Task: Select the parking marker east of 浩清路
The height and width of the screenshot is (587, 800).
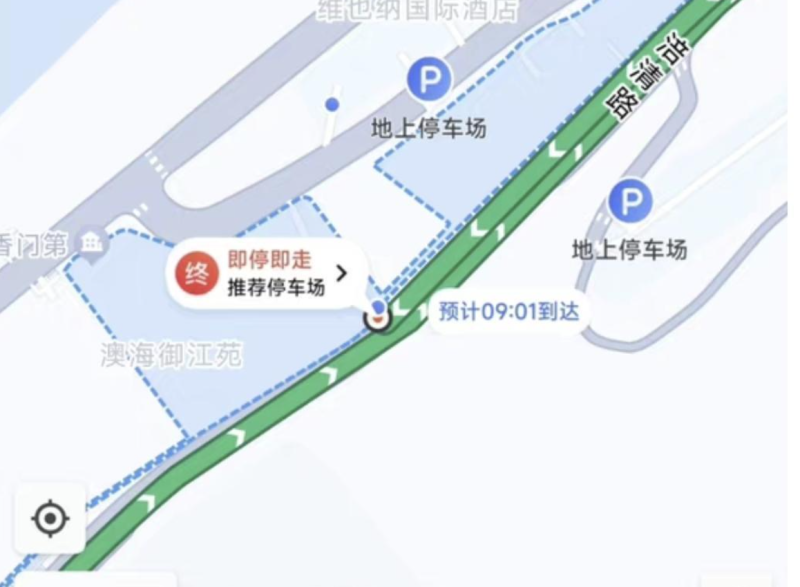Action: tap(630, 201)
